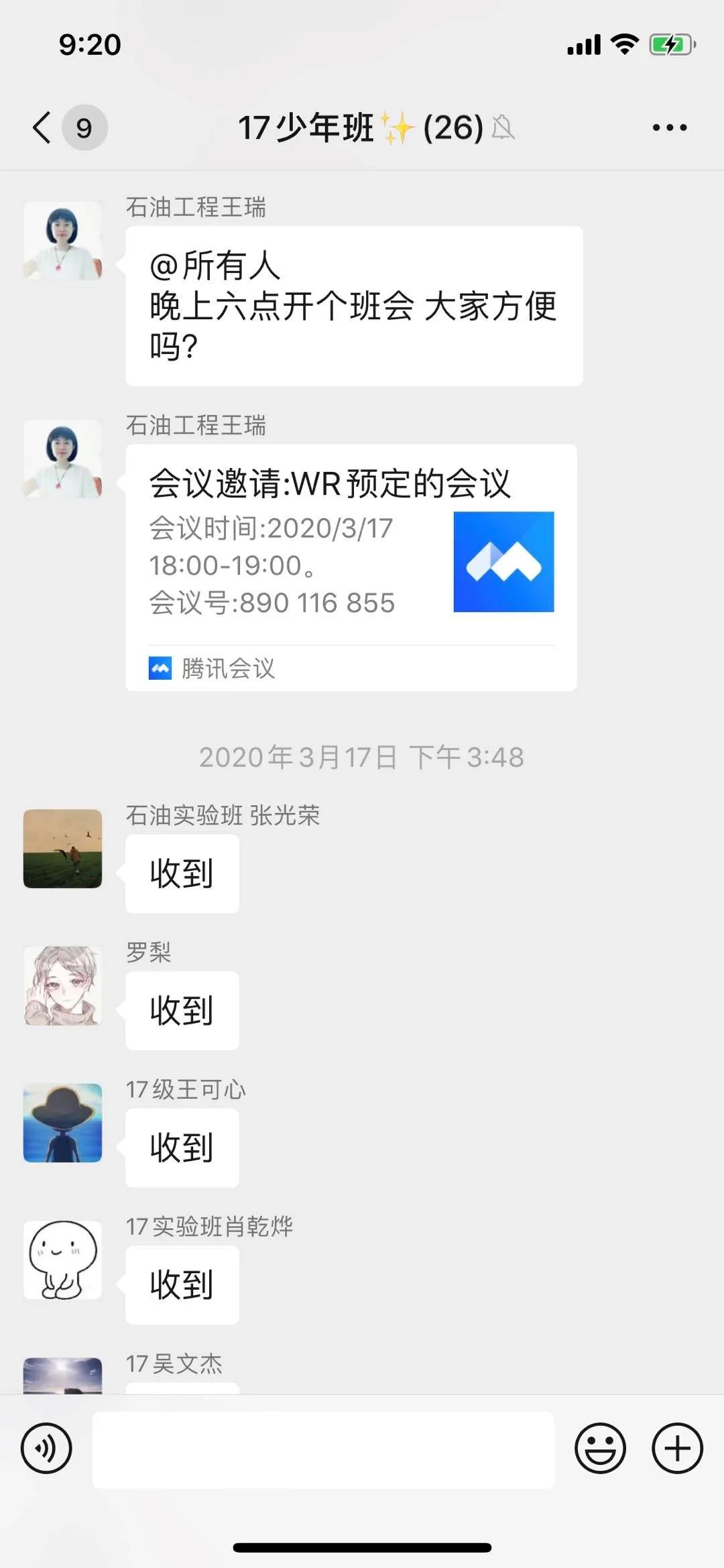This screenshot has height=1568, width=724.
Task: Go back to the chat list
Action: coord(42,127)
